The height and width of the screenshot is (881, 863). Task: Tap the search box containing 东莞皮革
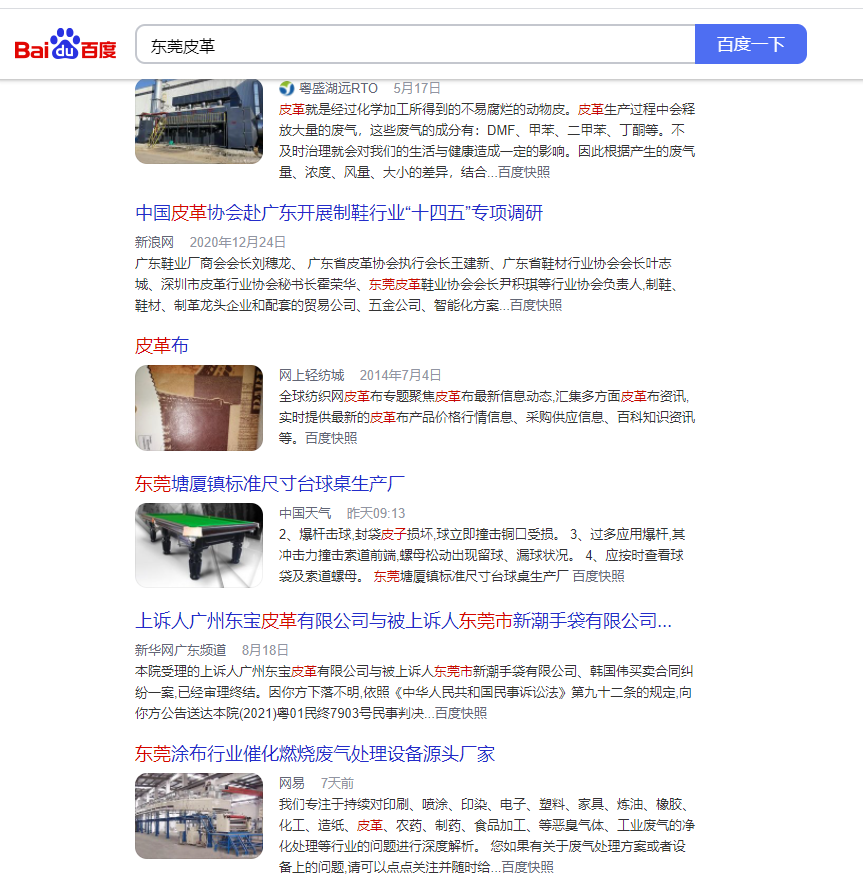pos(415,45)
